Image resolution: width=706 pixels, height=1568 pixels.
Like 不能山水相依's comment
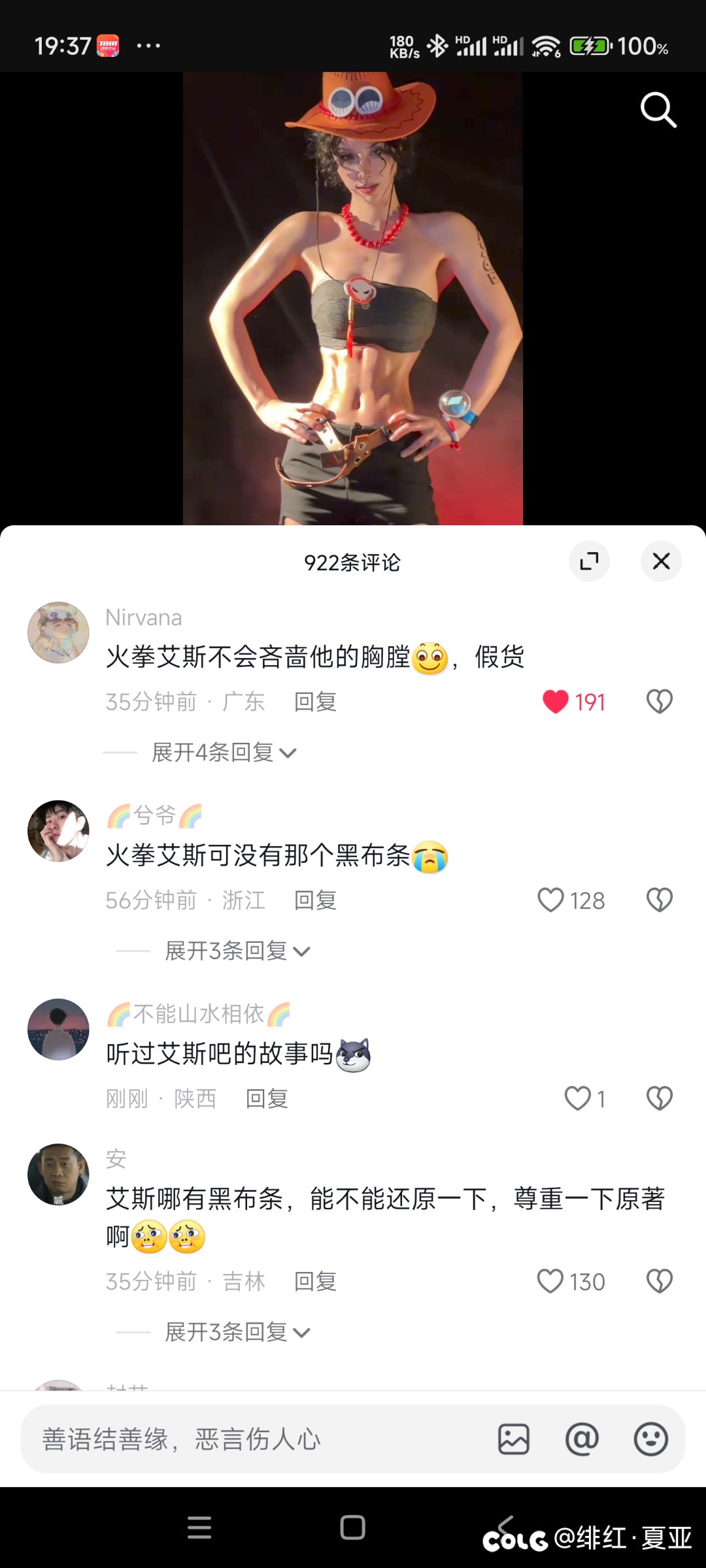[x=577, y=1099]
